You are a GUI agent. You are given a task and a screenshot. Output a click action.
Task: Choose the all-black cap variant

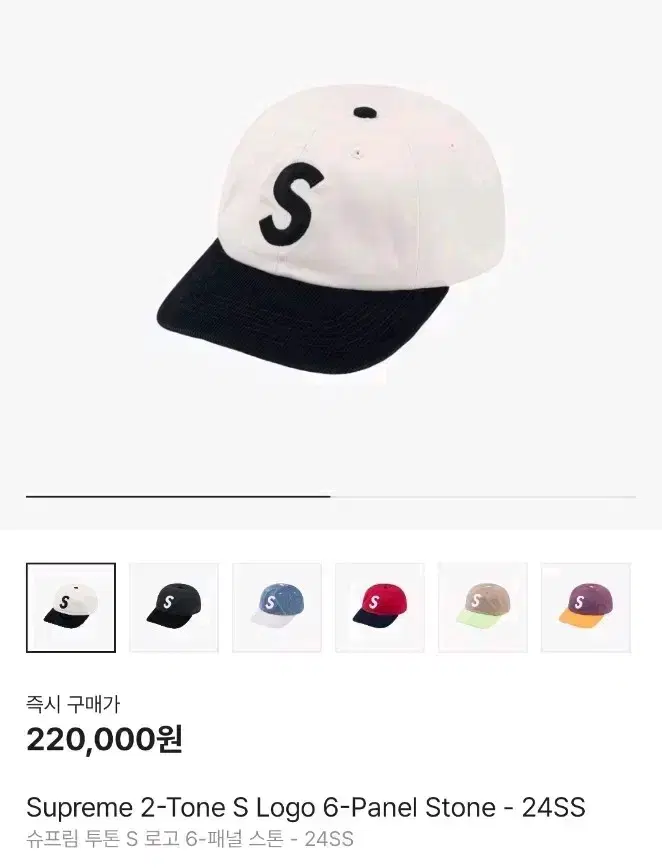(174, 608)
